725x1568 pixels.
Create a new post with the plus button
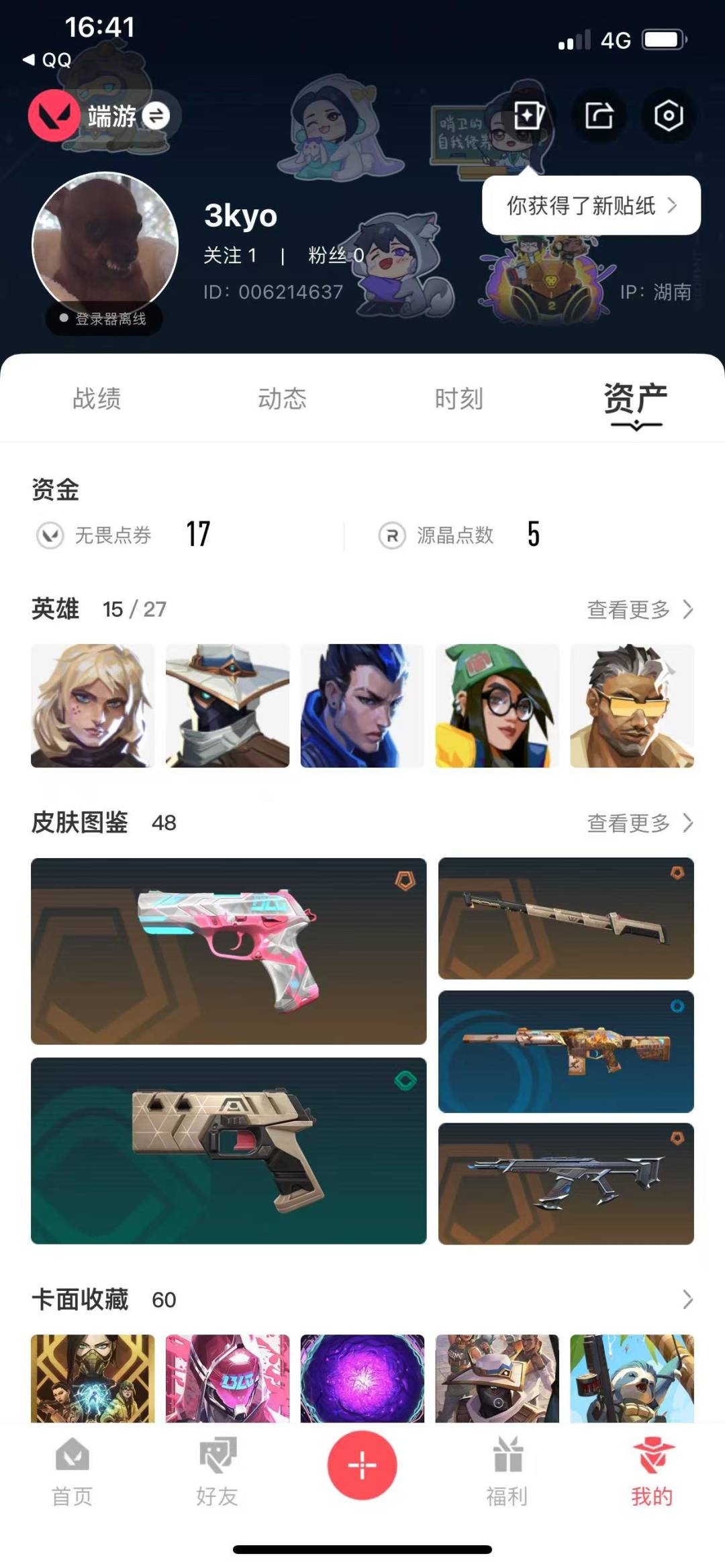pyautogui.click(x=362, y=1465)
